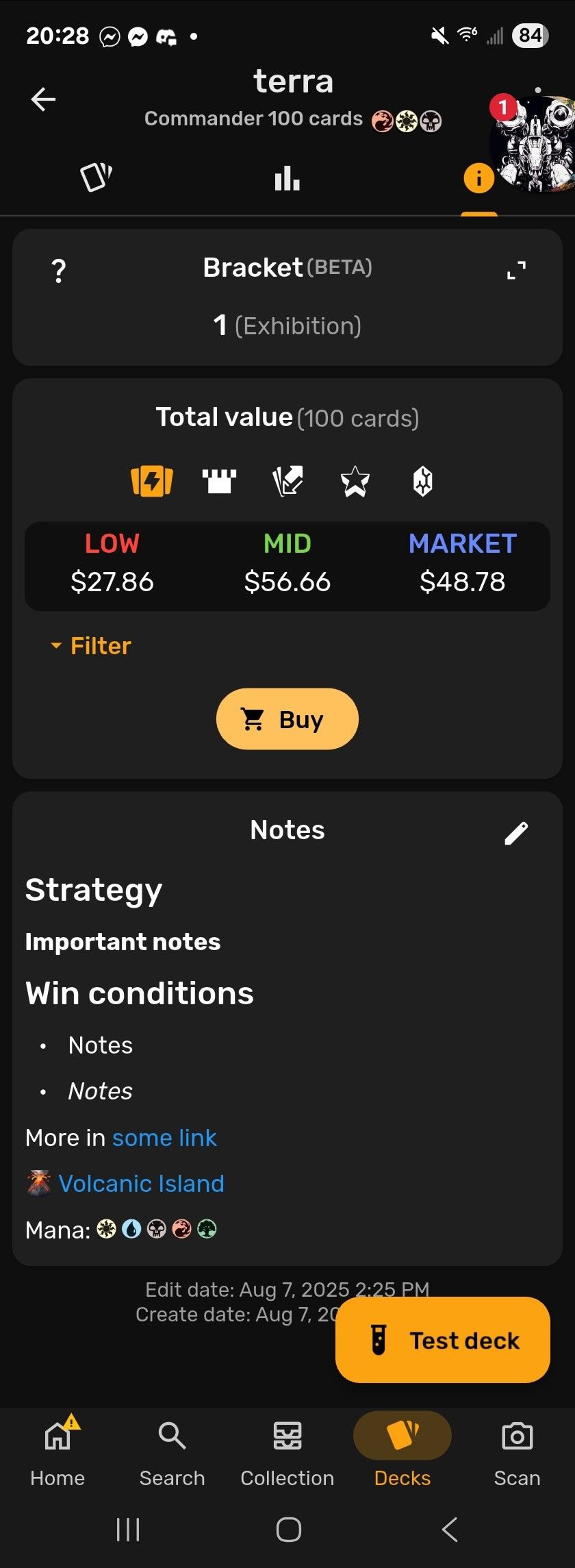
Task: Go back using the top arrow
Action: pyautogui.click(x=43, y=99)
